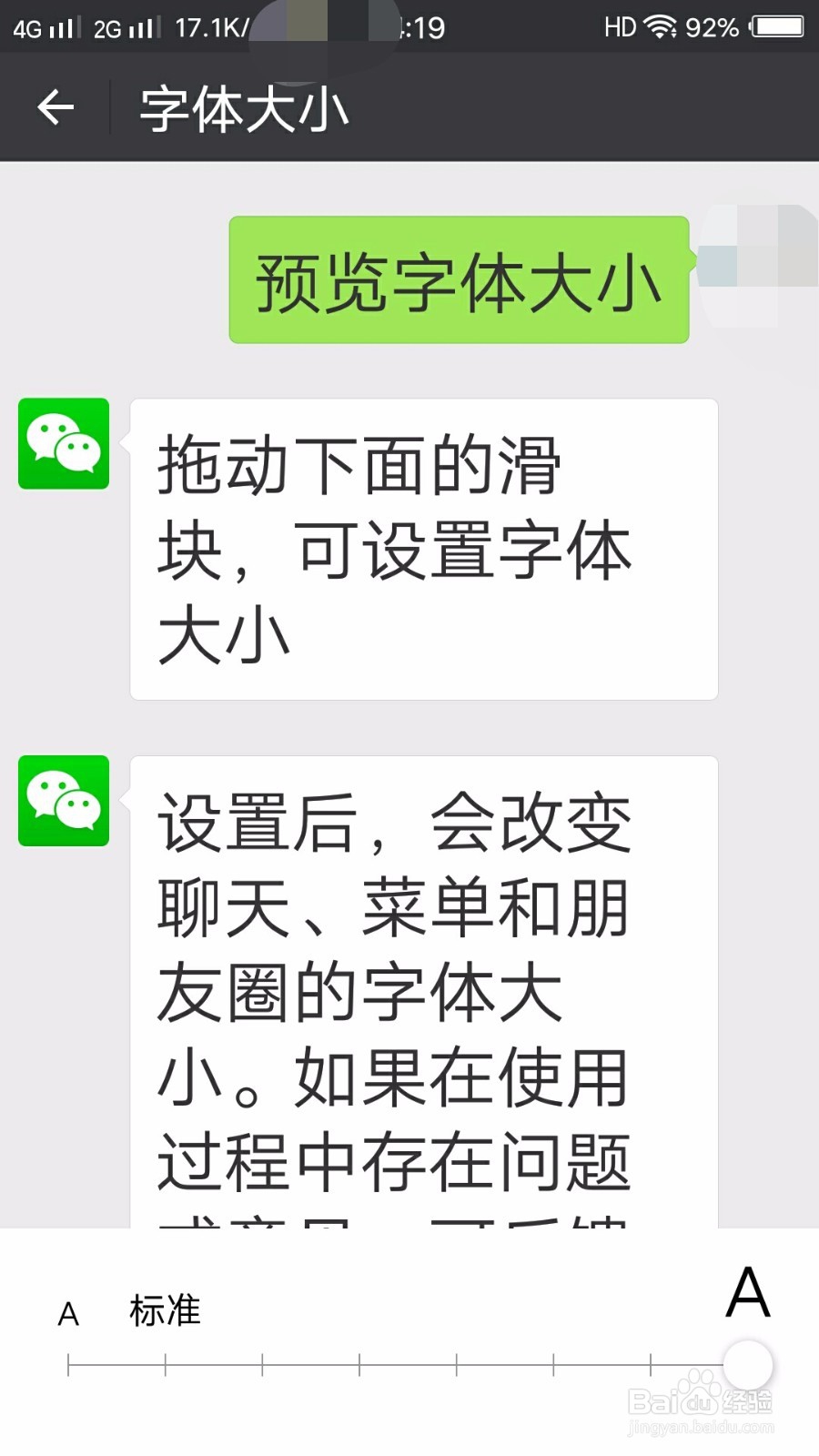The height and width of the screenshot is (1456, 819).
Task: Click the WeChat avatar beside the second reply
Action: pyautogui.click(x=64, y=799)
